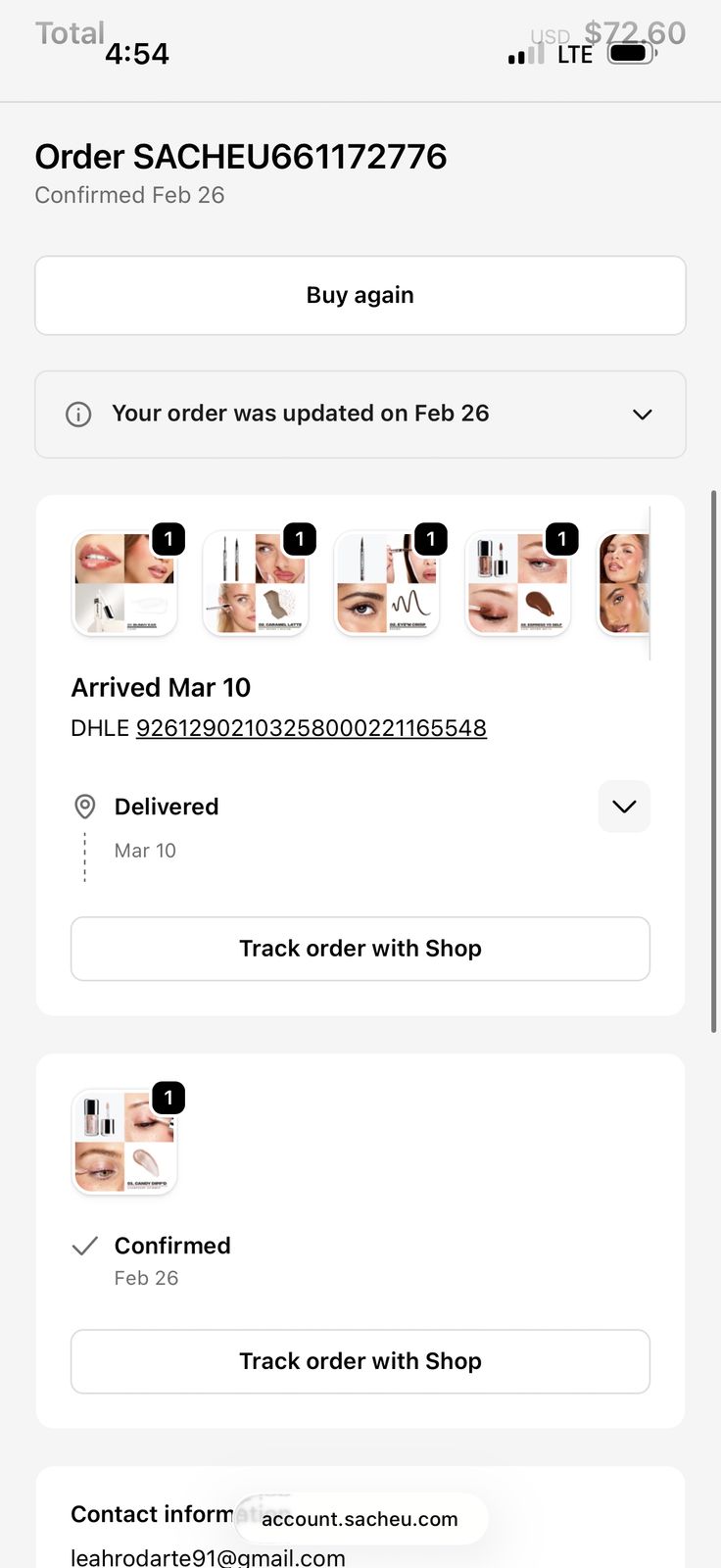
Task: View the Caramel Latte brow product thumbnail
Action: (256, 584)
